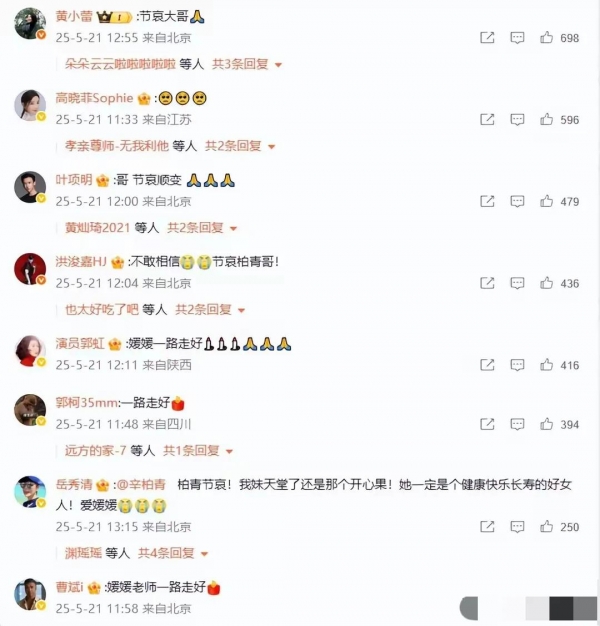Like 洪浚嘉HJ's comment
Image resolution: width=600 pixels, height=626 pixels.
point(547,284)
